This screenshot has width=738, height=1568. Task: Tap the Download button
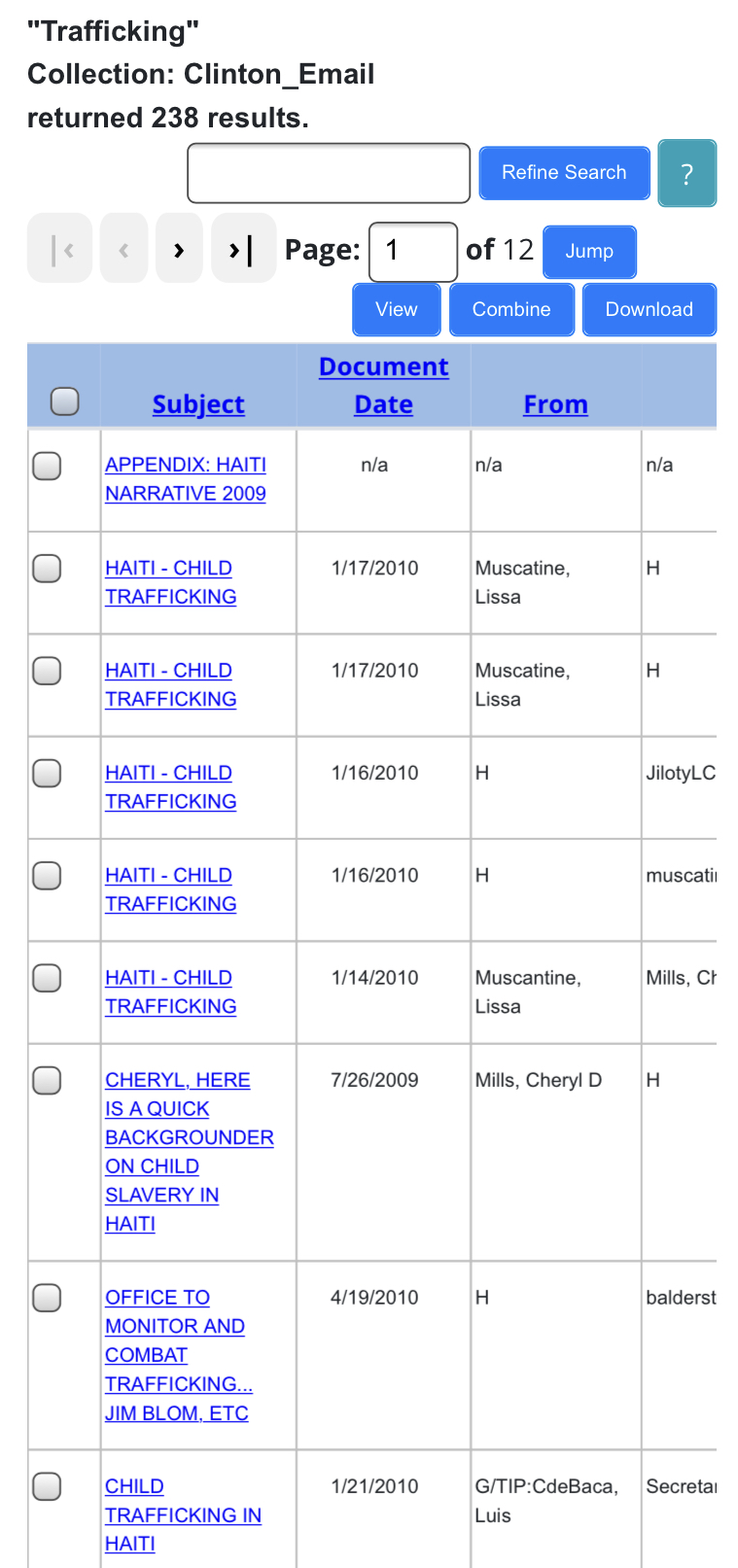click(650, 309)
